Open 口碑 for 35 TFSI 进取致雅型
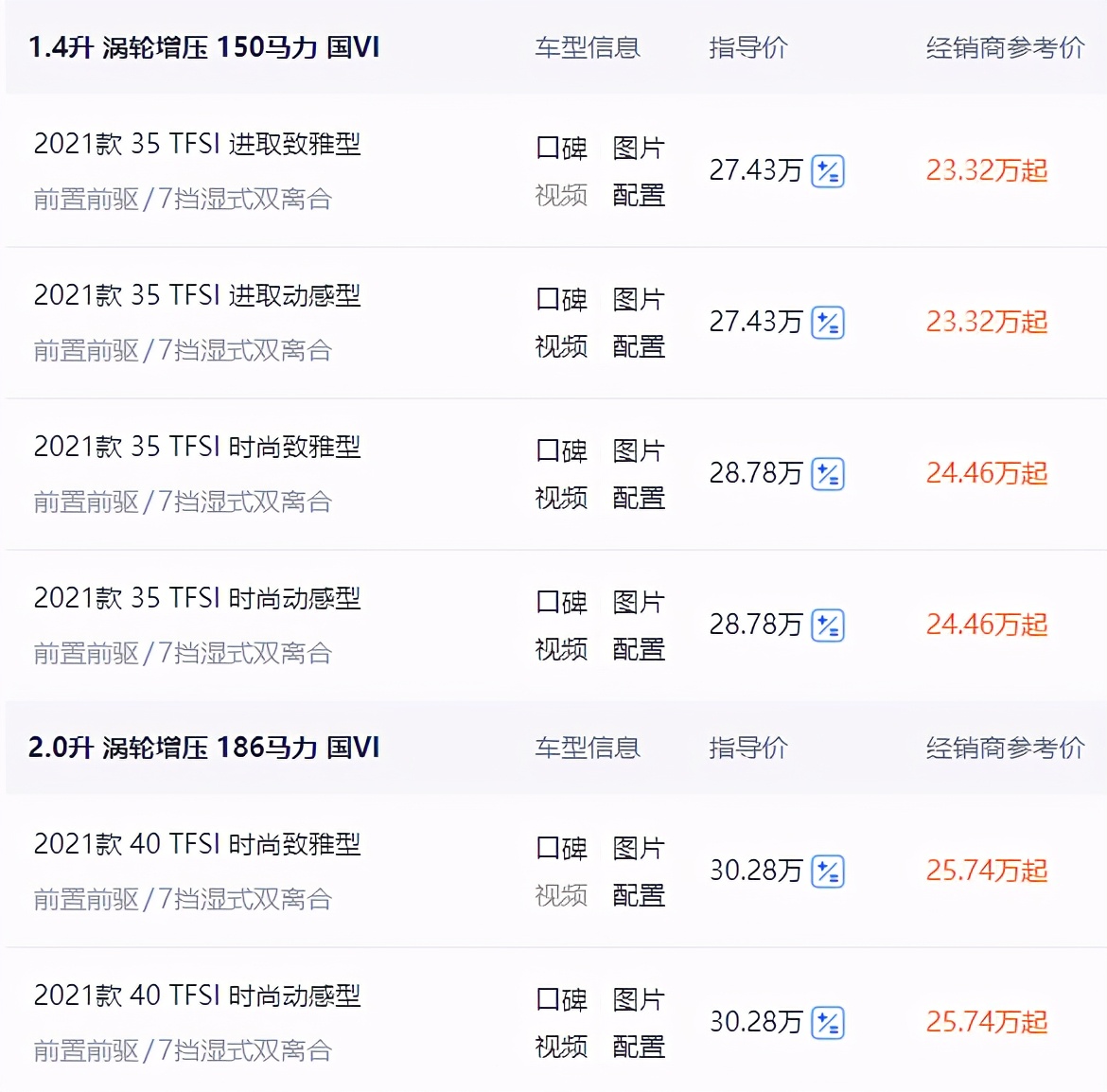The height and width of the screenshot is (1092, 1107). [561, 149]
